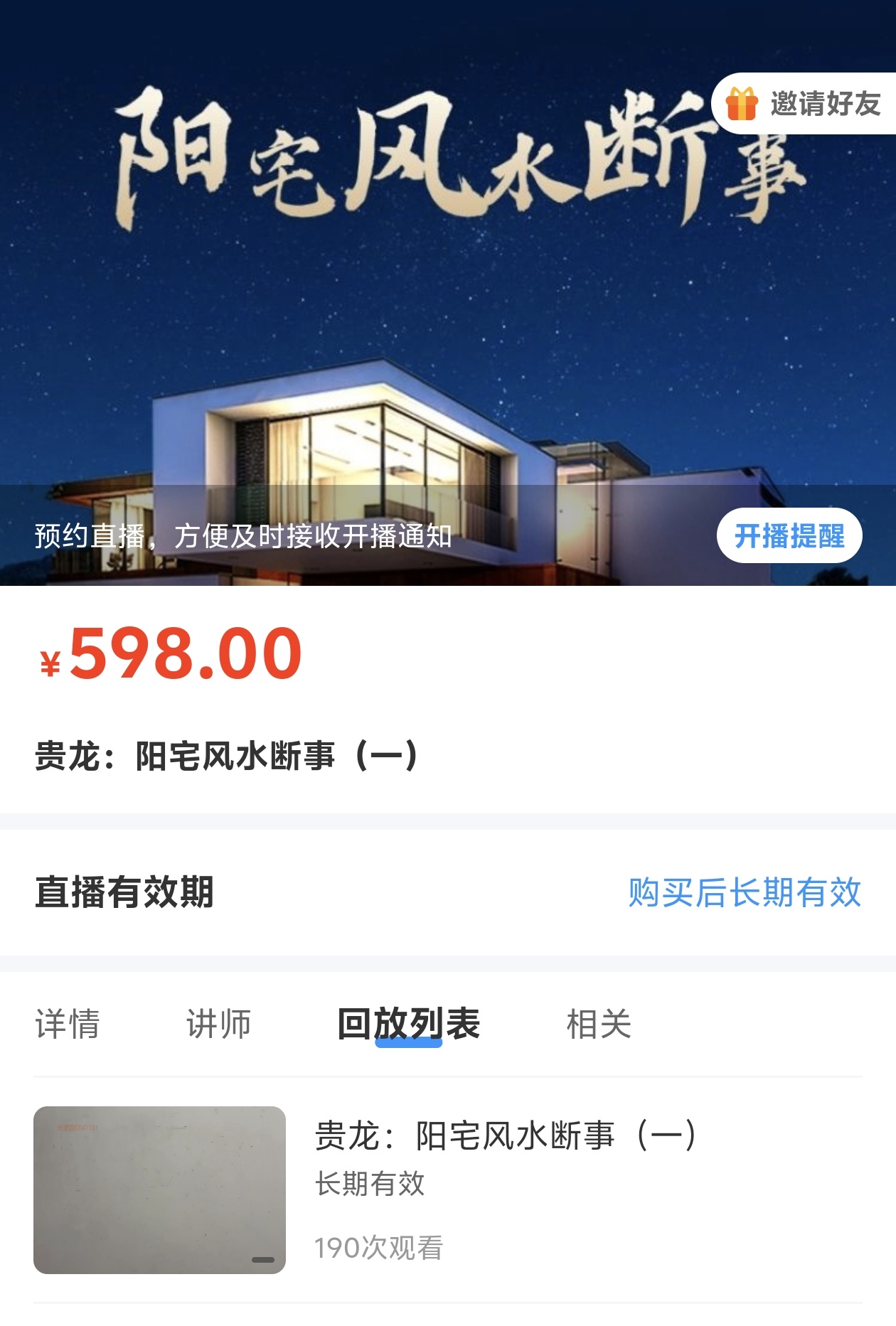Screen dimensions: 896x1326
Task: Select the 回放列表 tab
Action: point(409,1024)
